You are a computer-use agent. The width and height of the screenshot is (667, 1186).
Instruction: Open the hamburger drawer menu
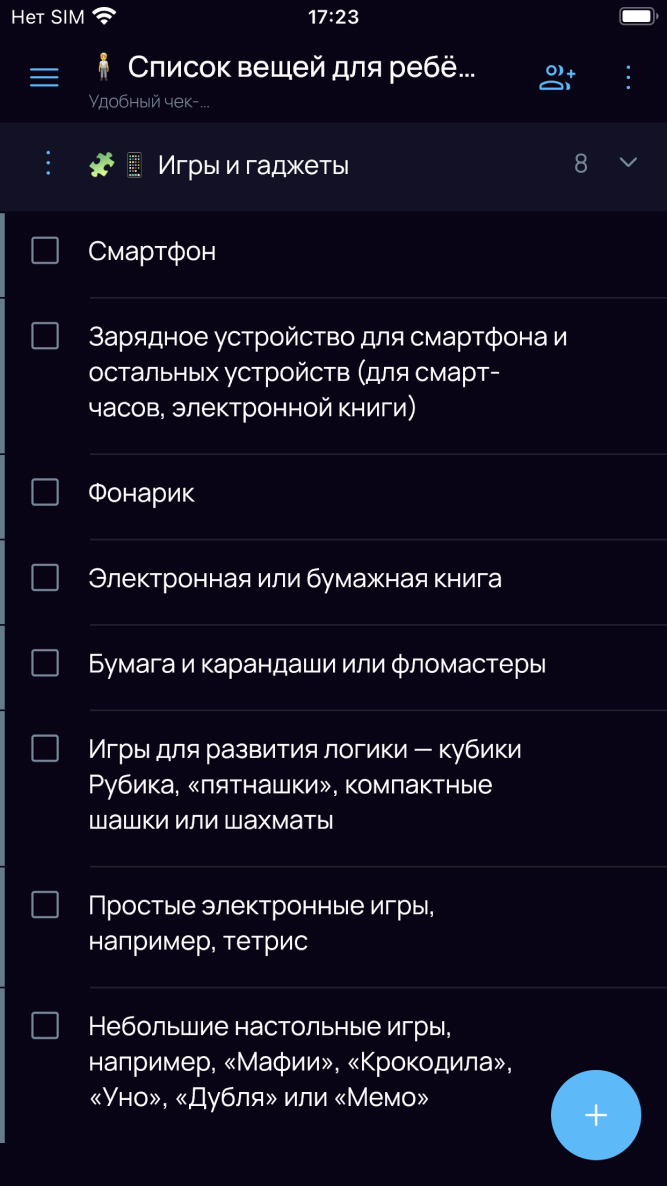coord(44,77)
